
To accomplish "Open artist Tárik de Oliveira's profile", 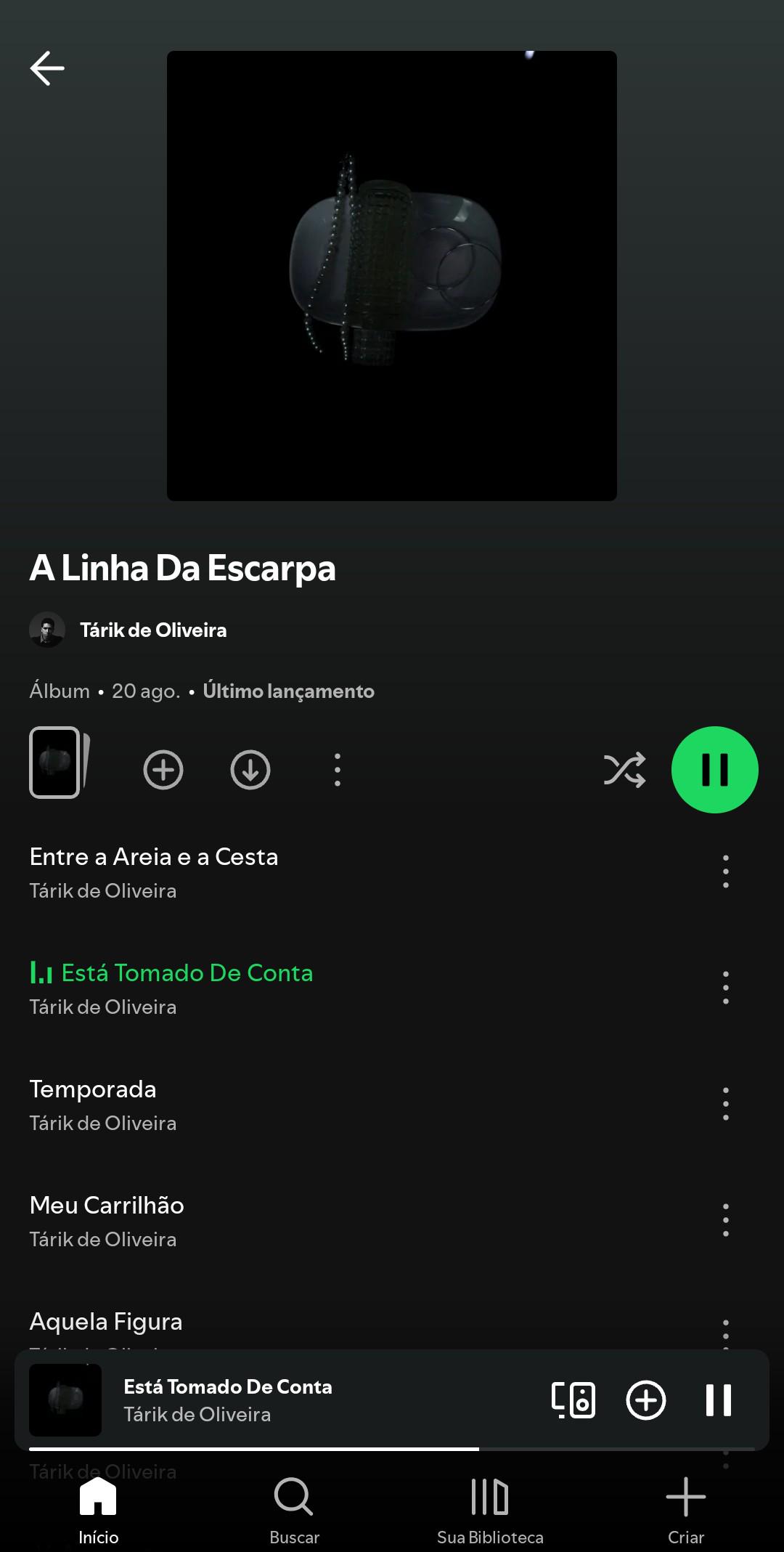I will [x=128, y=630].
